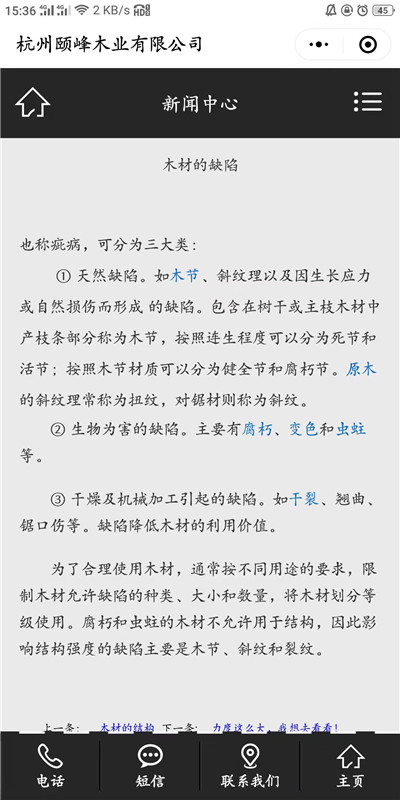This screenshot has width=400, height=800.
Task: Open next article 力度这么大
Action: point(276,728)
